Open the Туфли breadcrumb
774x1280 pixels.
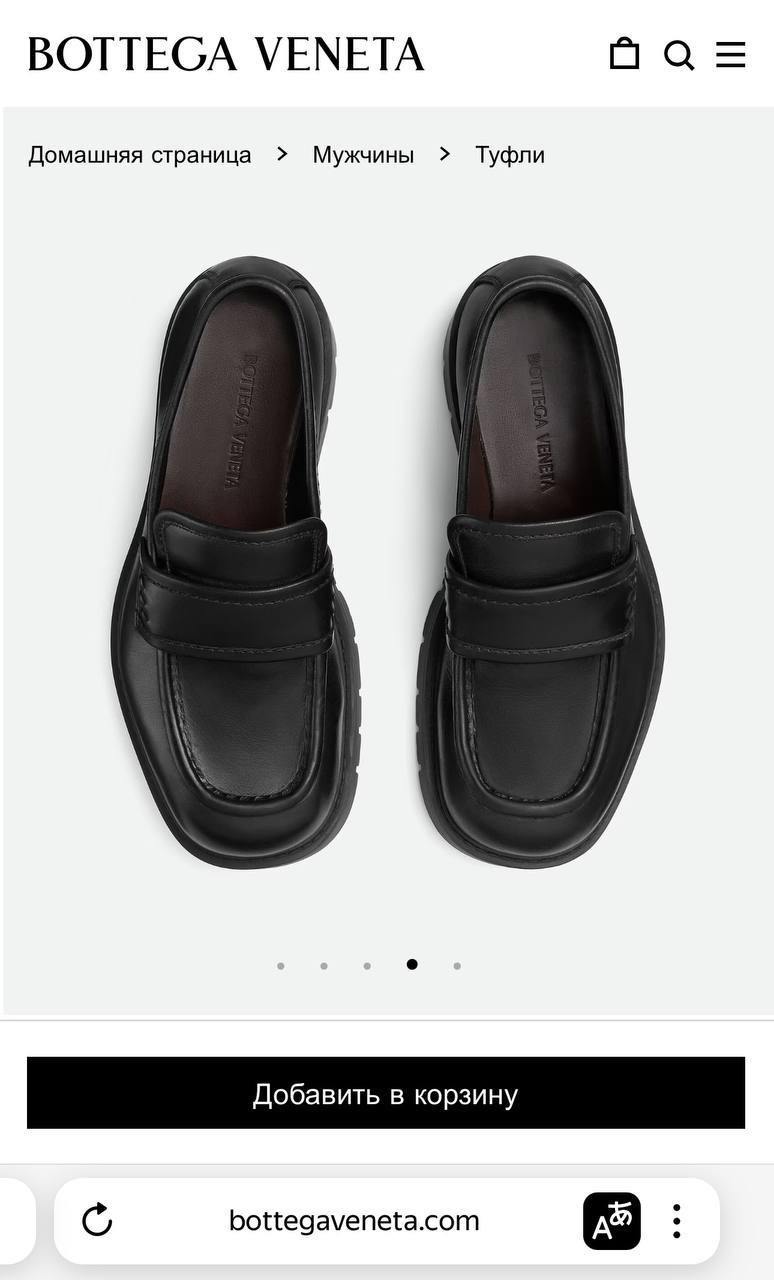click(x=510, y=155)
